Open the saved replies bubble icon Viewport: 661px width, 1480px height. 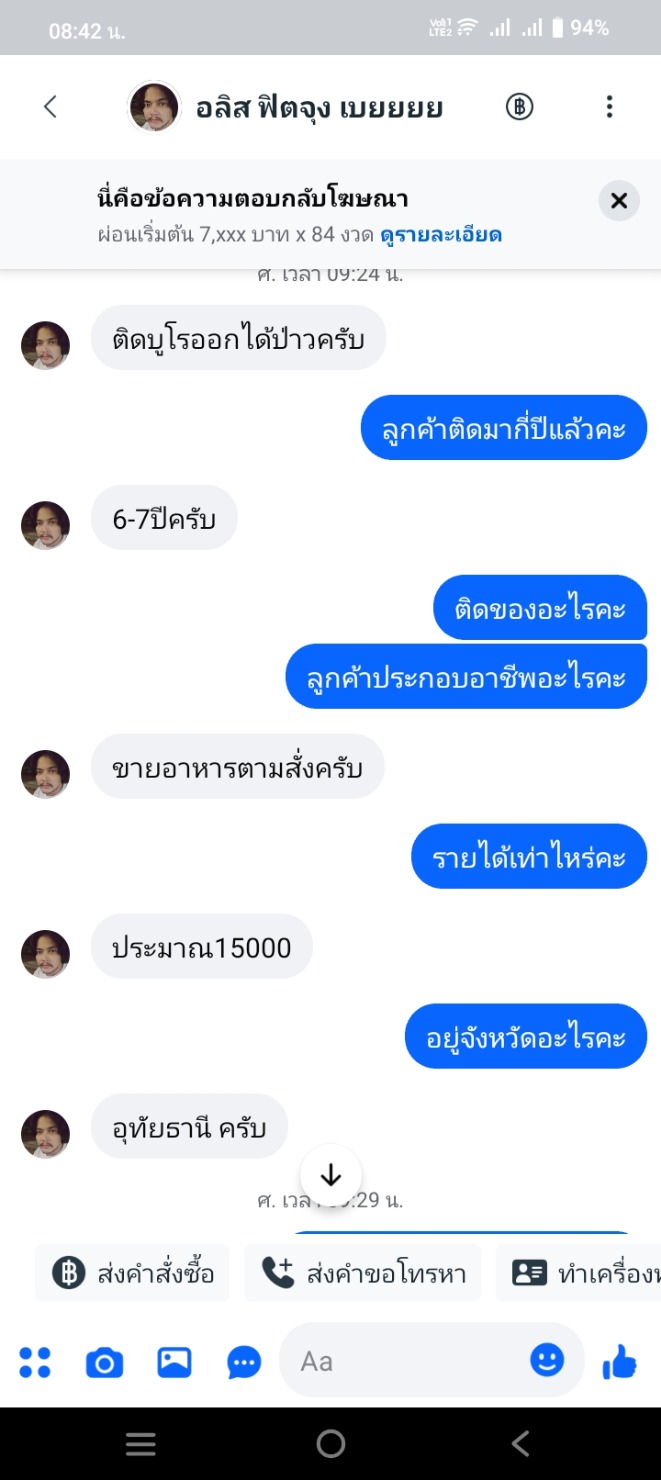tap(244, 1361)
